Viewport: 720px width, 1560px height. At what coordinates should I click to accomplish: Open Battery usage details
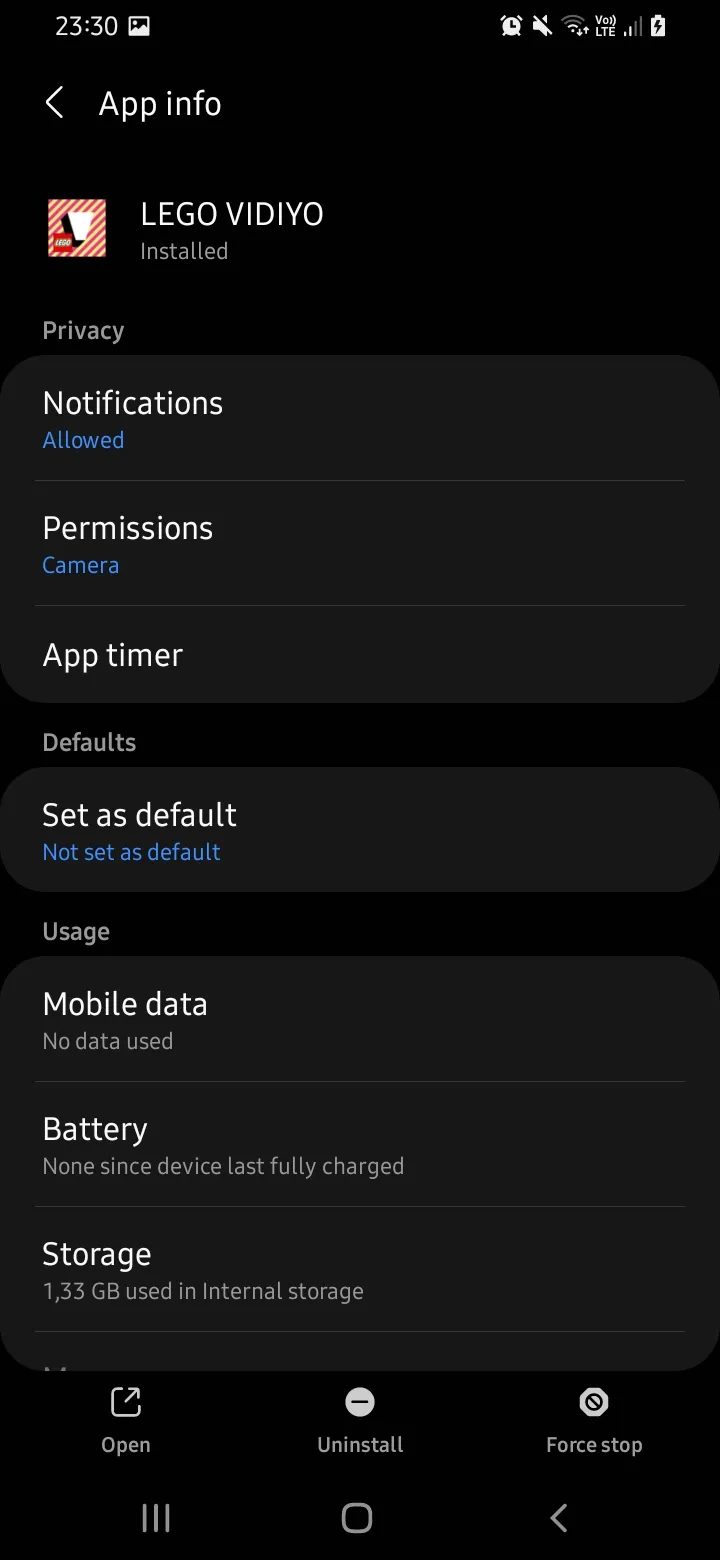click(360, 1144)
